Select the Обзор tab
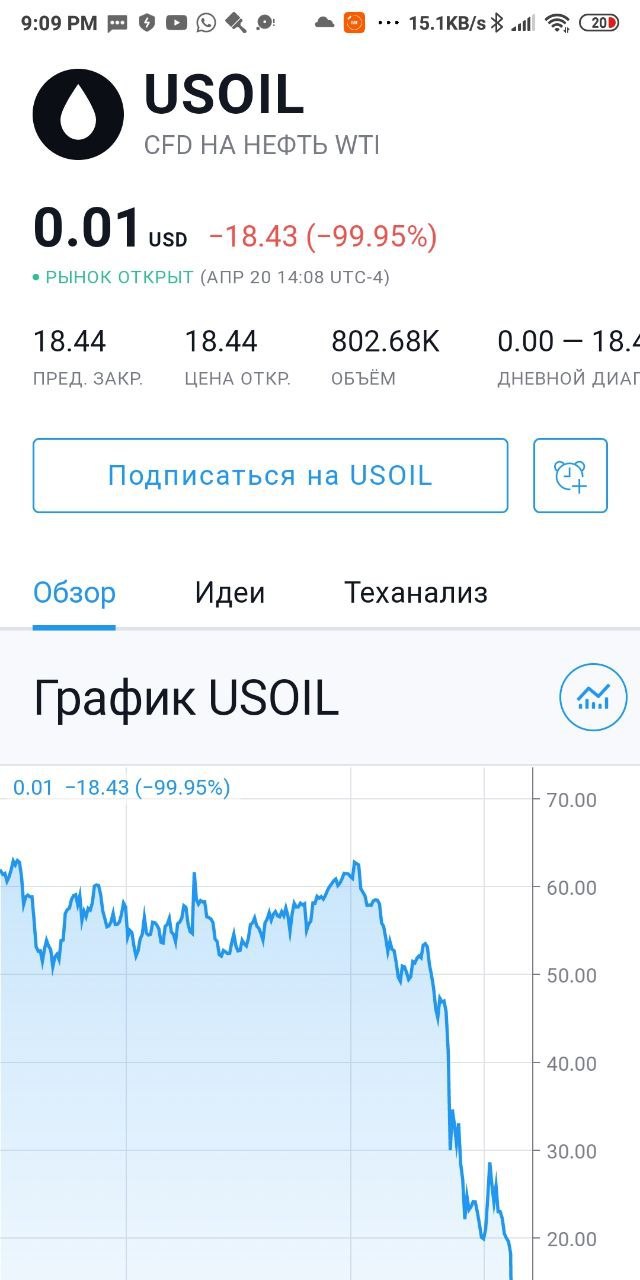Screen dimensions: 640x1280 [74, 593]
